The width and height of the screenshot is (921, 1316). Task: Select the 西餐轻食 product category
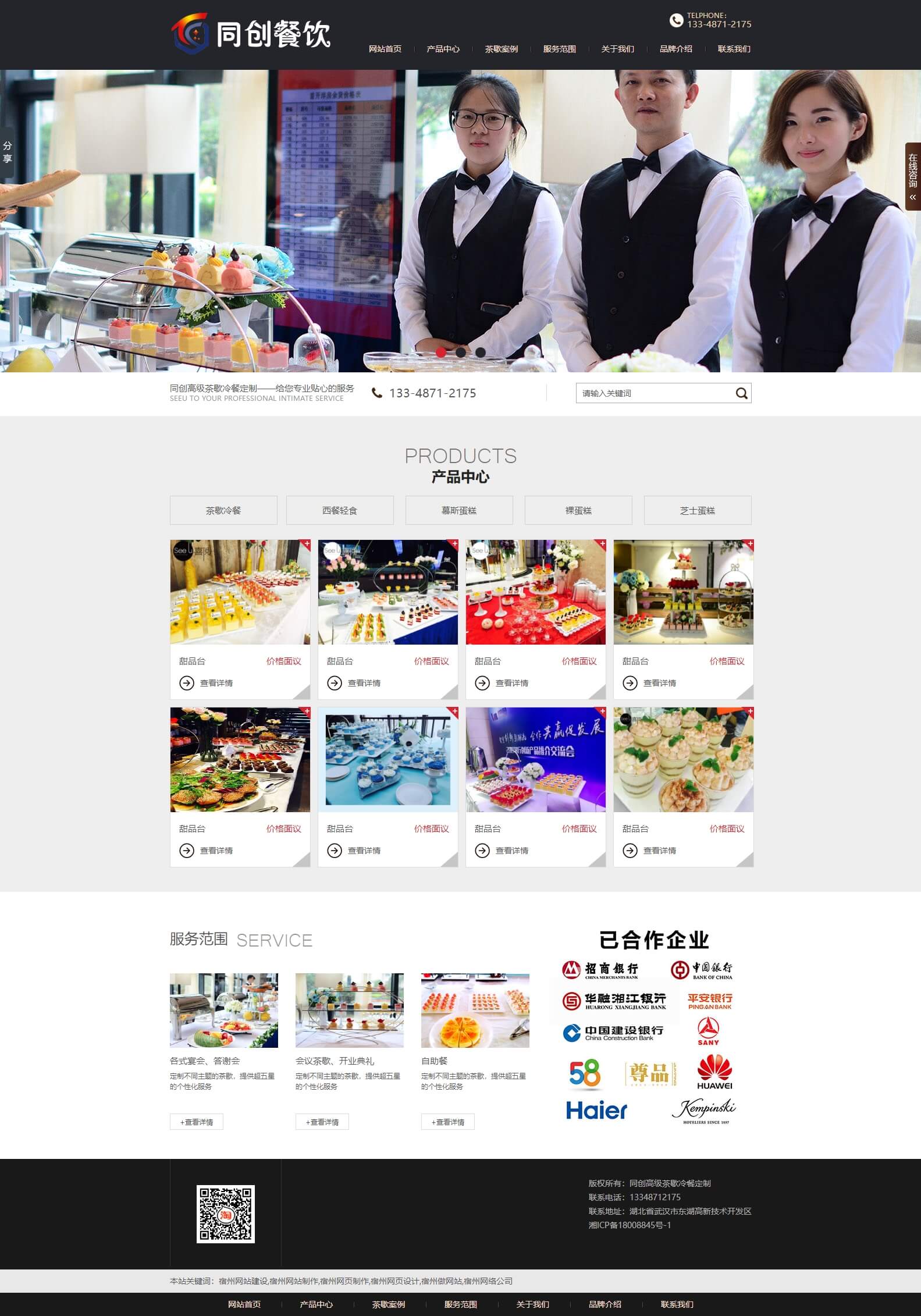point(340,510)
